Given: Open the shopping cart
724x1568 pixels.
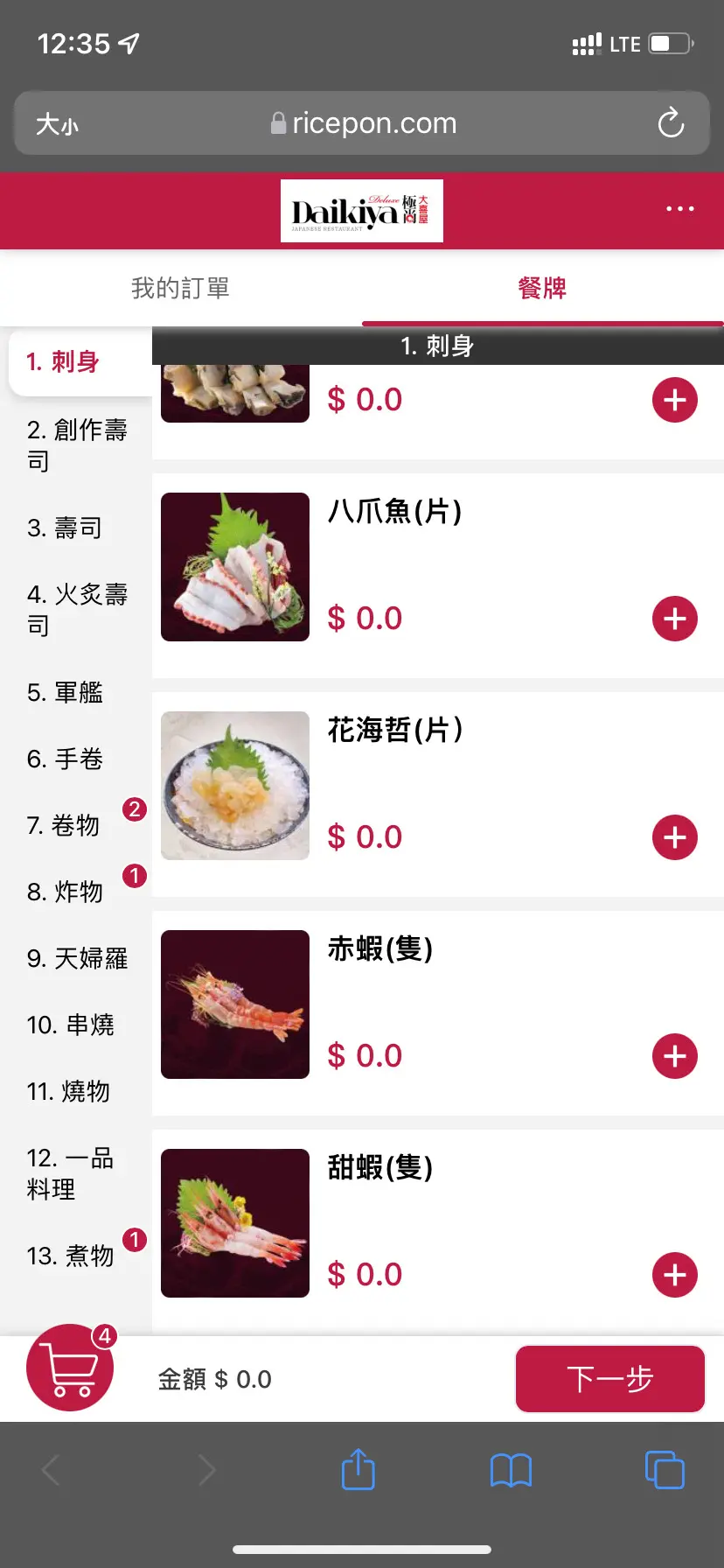Looking at the screenshot, I should [x=70, y=1368].
